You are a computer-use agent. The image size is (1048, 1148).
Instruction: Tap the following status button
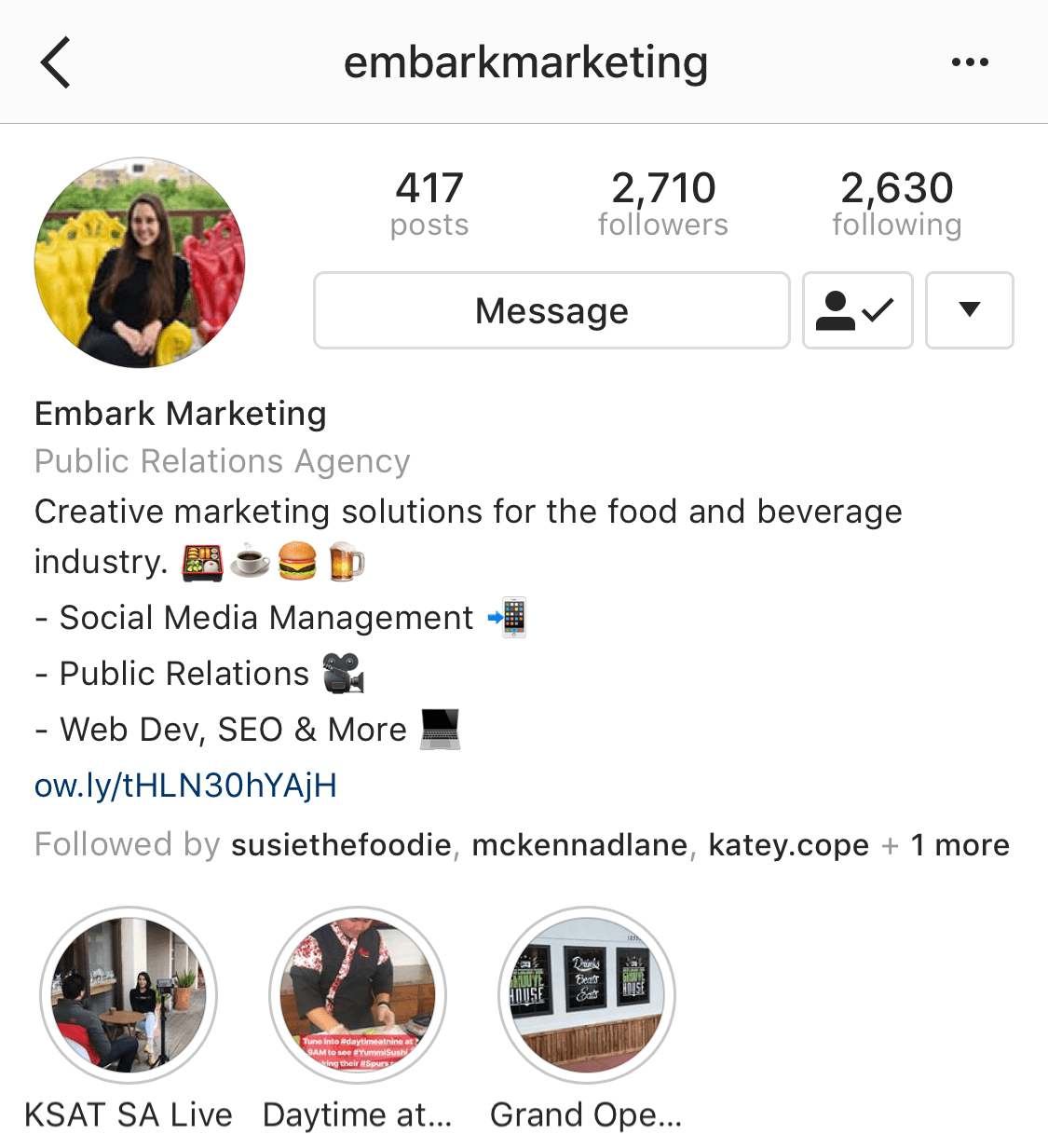point(857,310)
